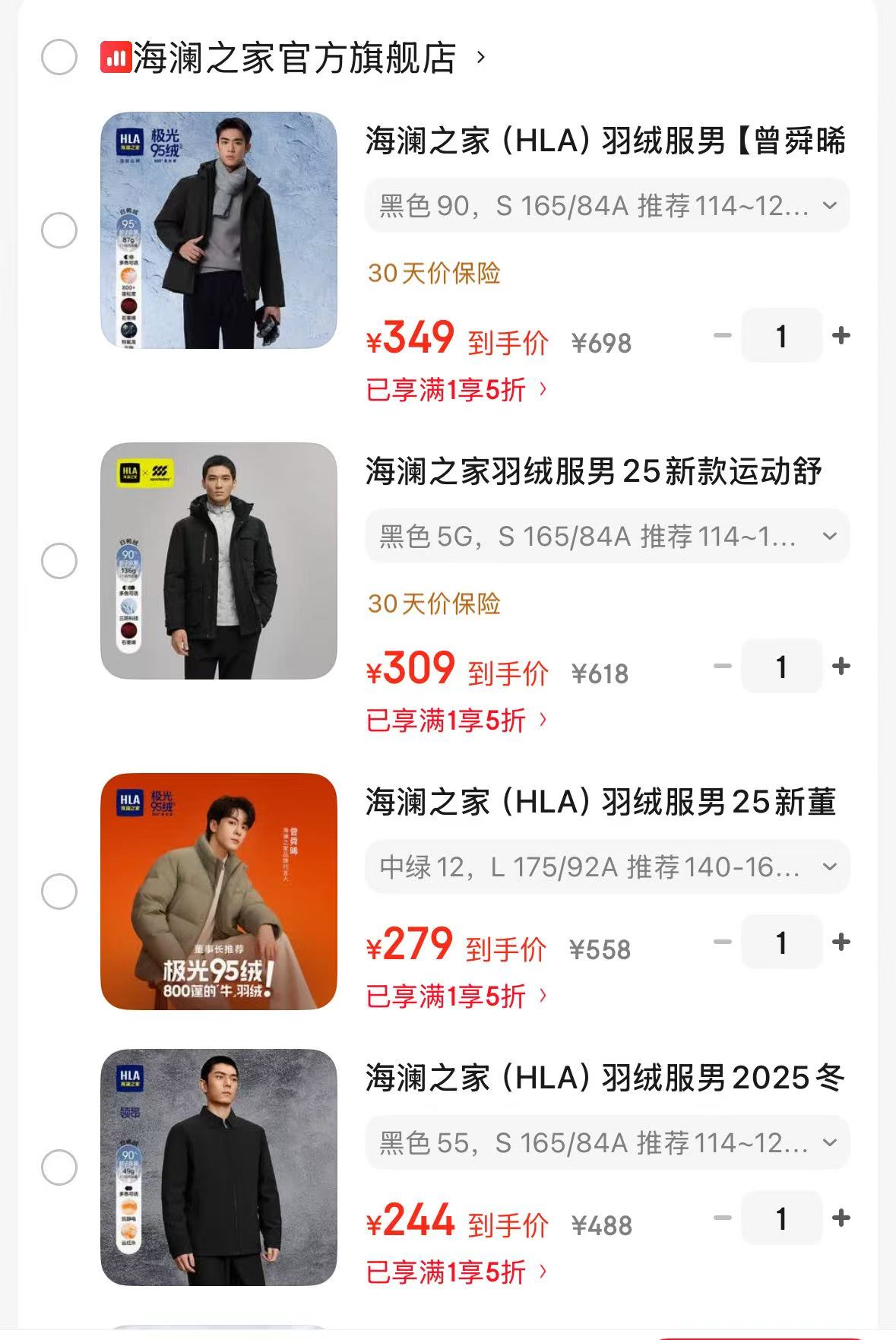Screen dimensions: 896x1340
Task: Open the ¥279 极光95绒 jacket image
Action: pos(219,892)
